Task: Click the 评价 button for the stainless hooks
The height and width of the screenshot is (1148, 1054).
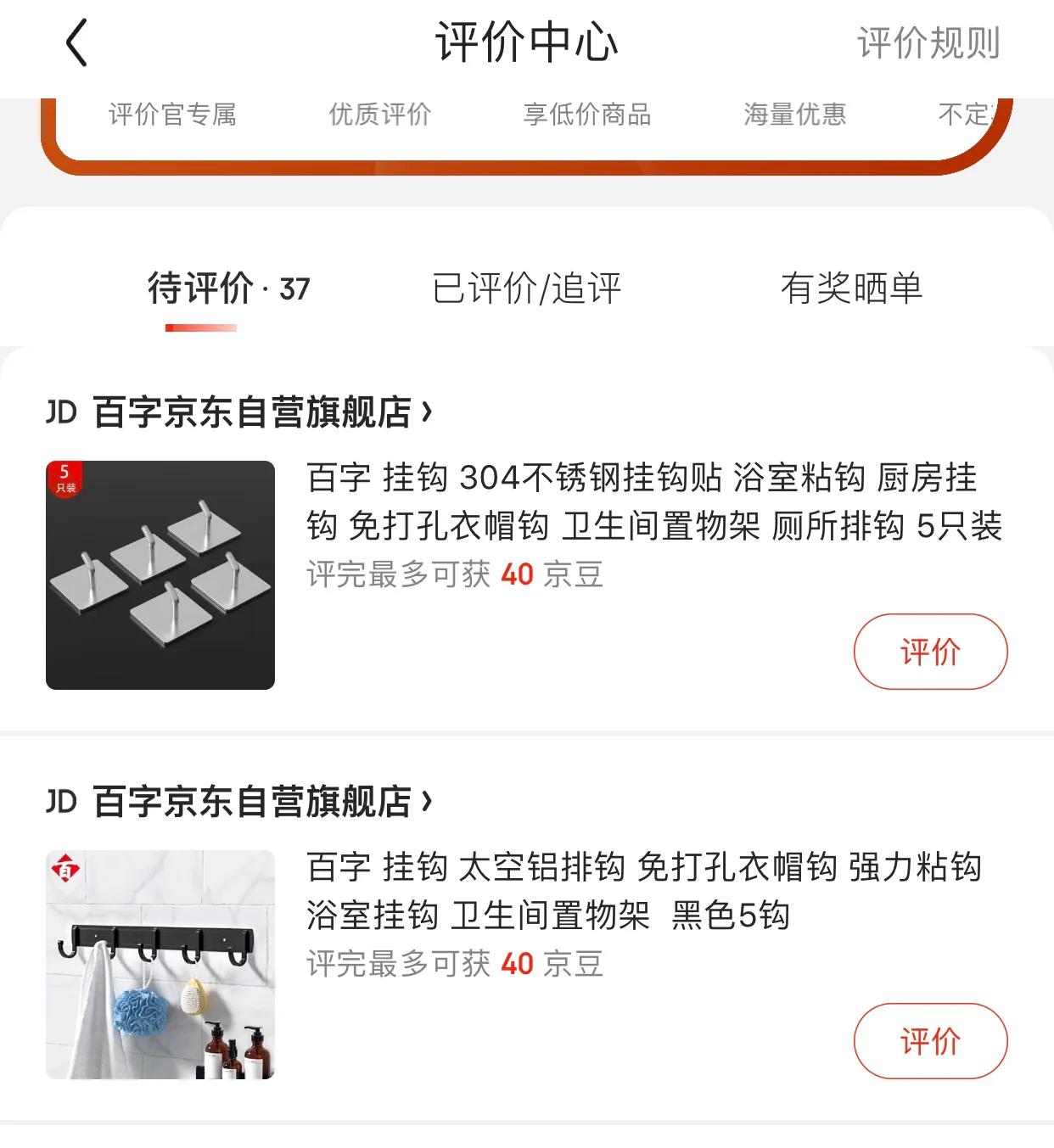Action: pyautogui.click(x=930, y=652)
